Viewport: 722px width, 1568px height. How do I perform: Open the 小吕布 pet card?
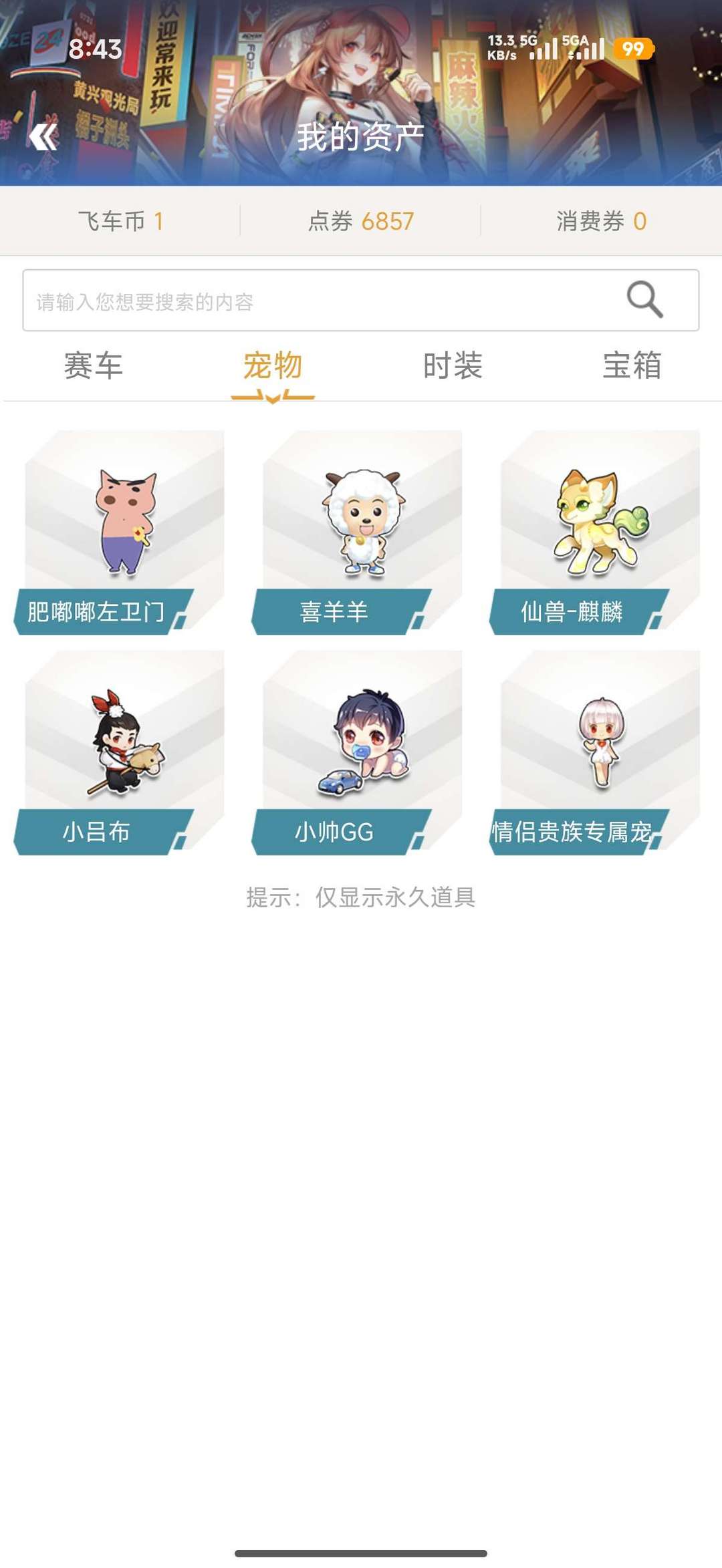pyautogui.click(x=124, y=750)
